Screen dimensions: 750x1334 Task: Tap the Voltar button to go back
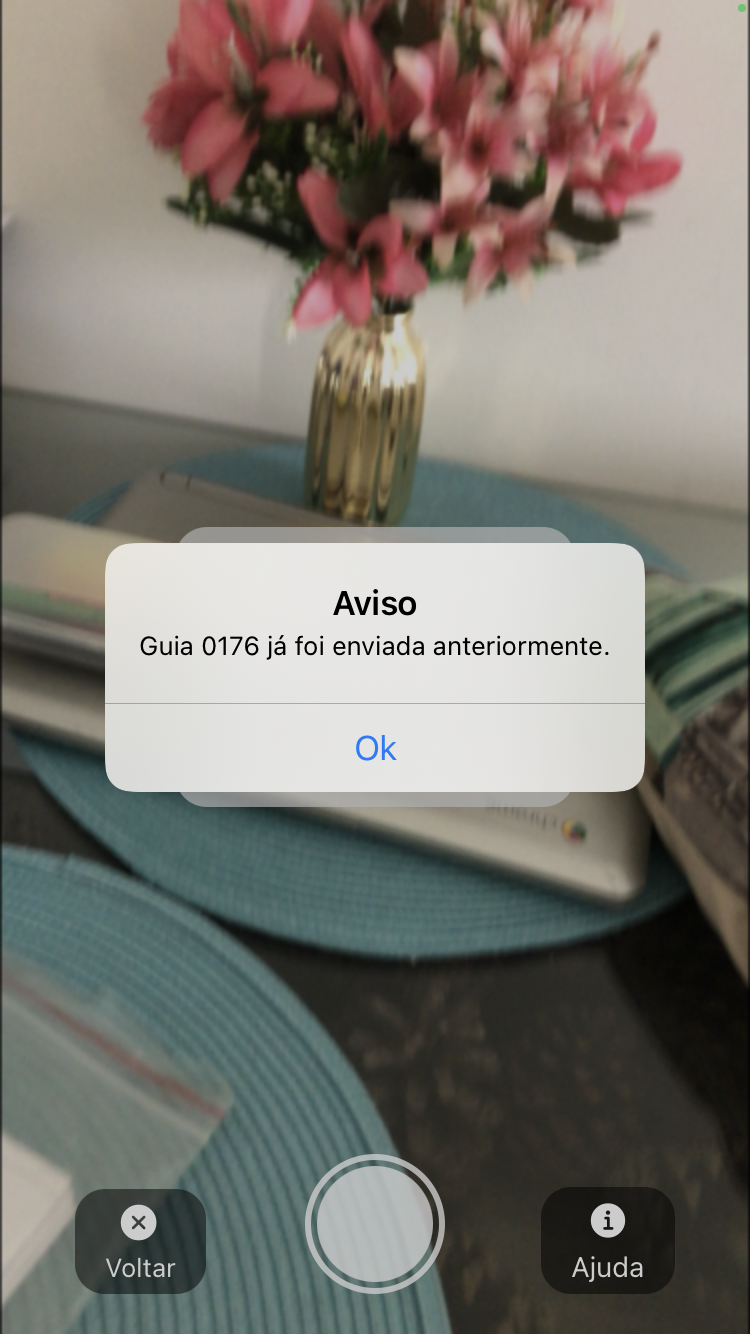click(140, 1241)
